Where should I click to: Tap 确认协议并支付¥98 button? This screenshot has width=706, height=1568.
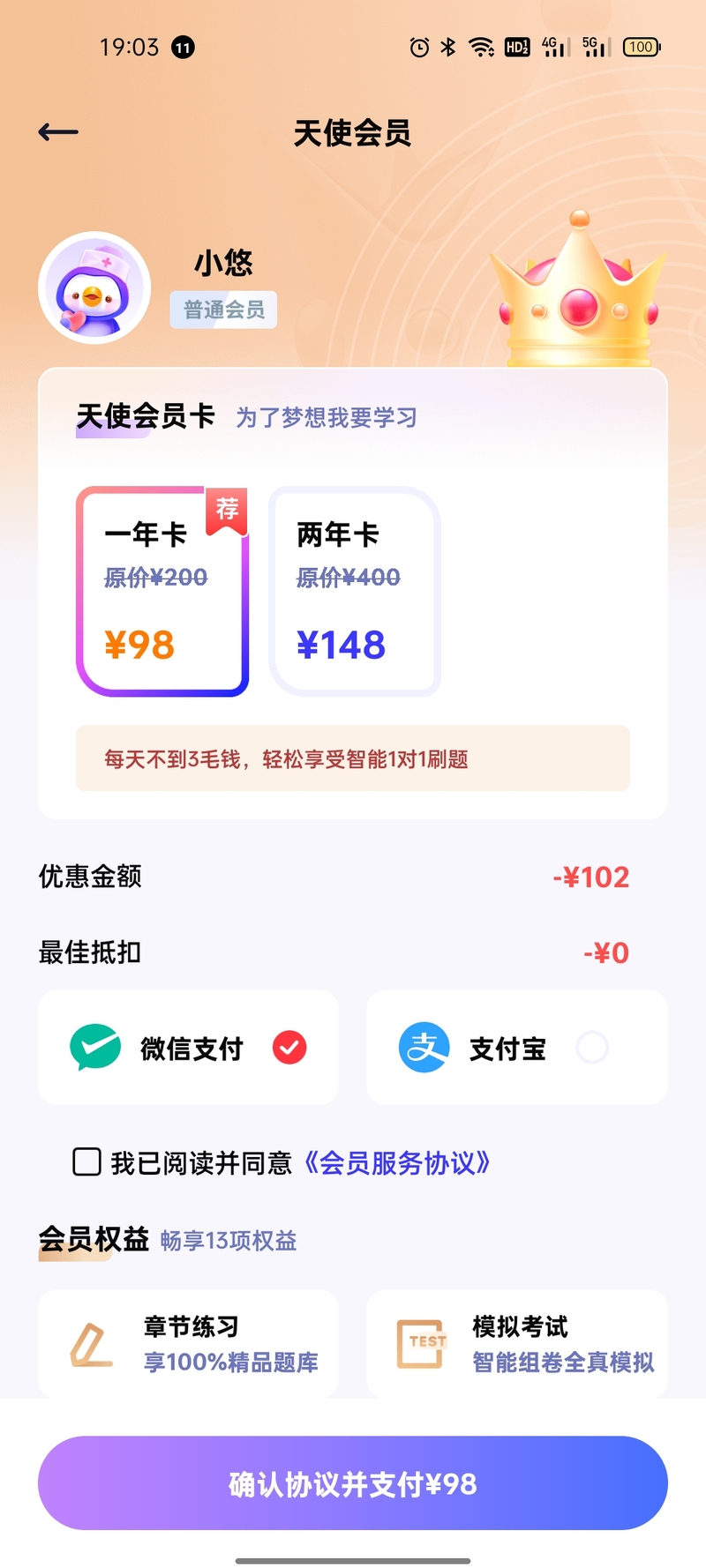(353, 1483)
